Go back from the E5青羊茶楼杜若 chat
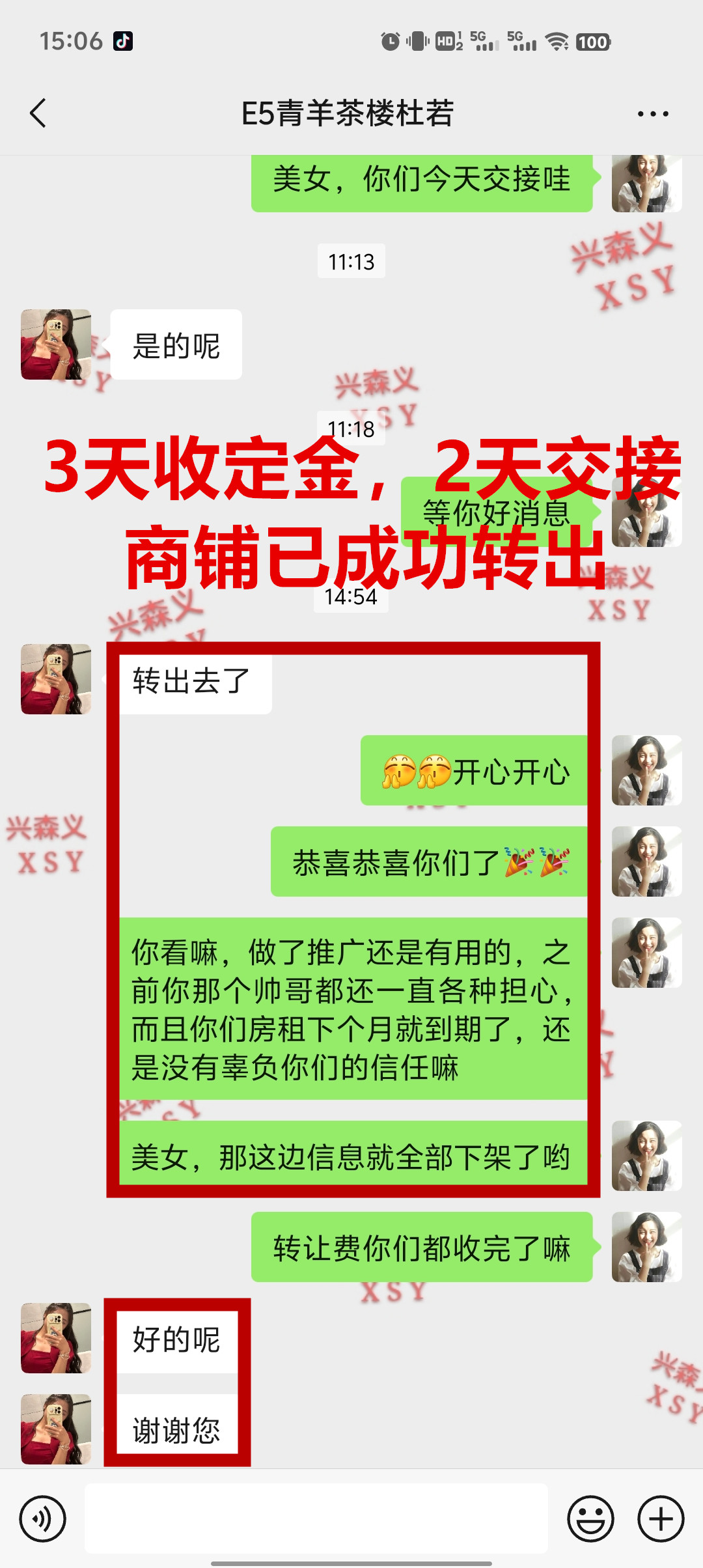The width and height of the screenshot is (703, 1568). pyautogui.click(x=38, y=113)
